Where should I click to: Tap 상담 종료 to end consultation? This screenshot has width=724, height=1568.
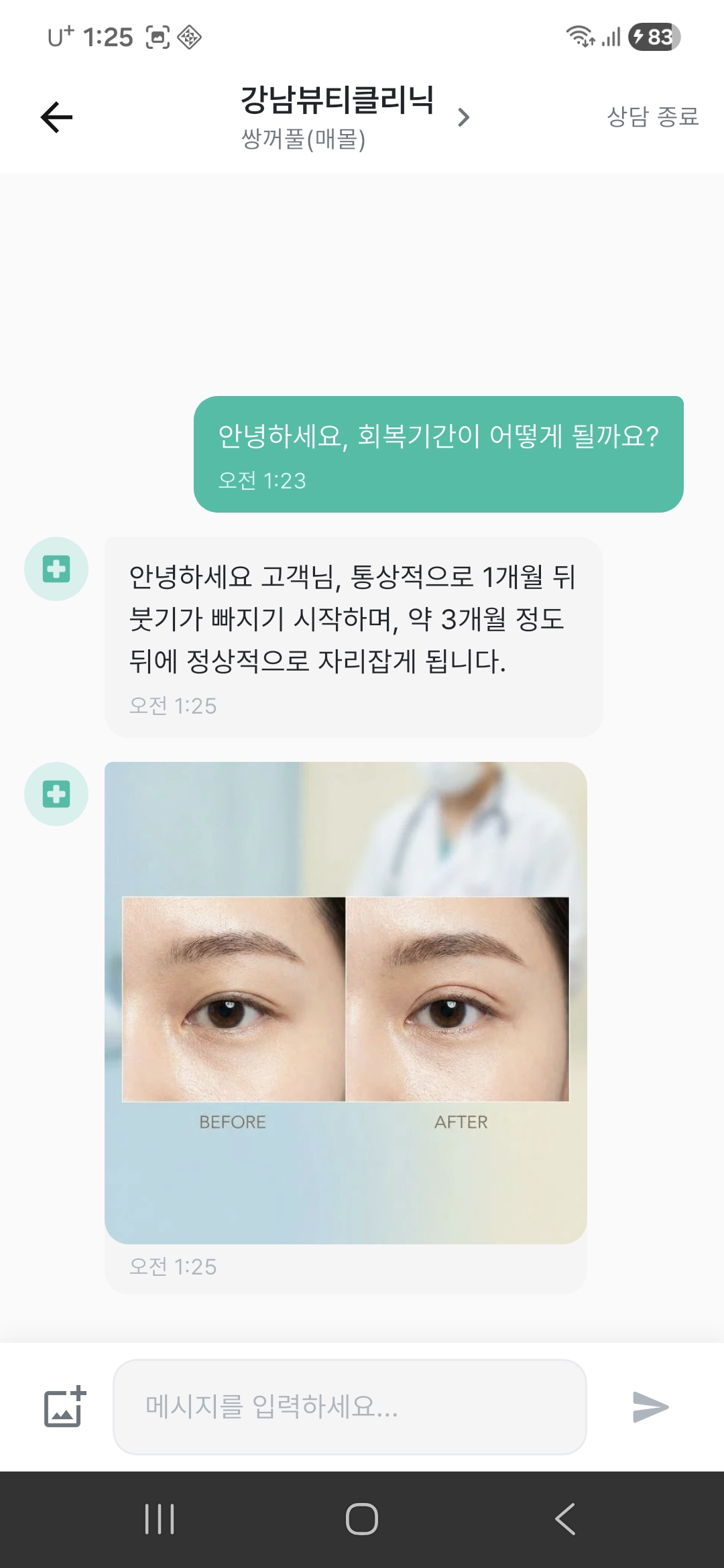click(652, 117)
